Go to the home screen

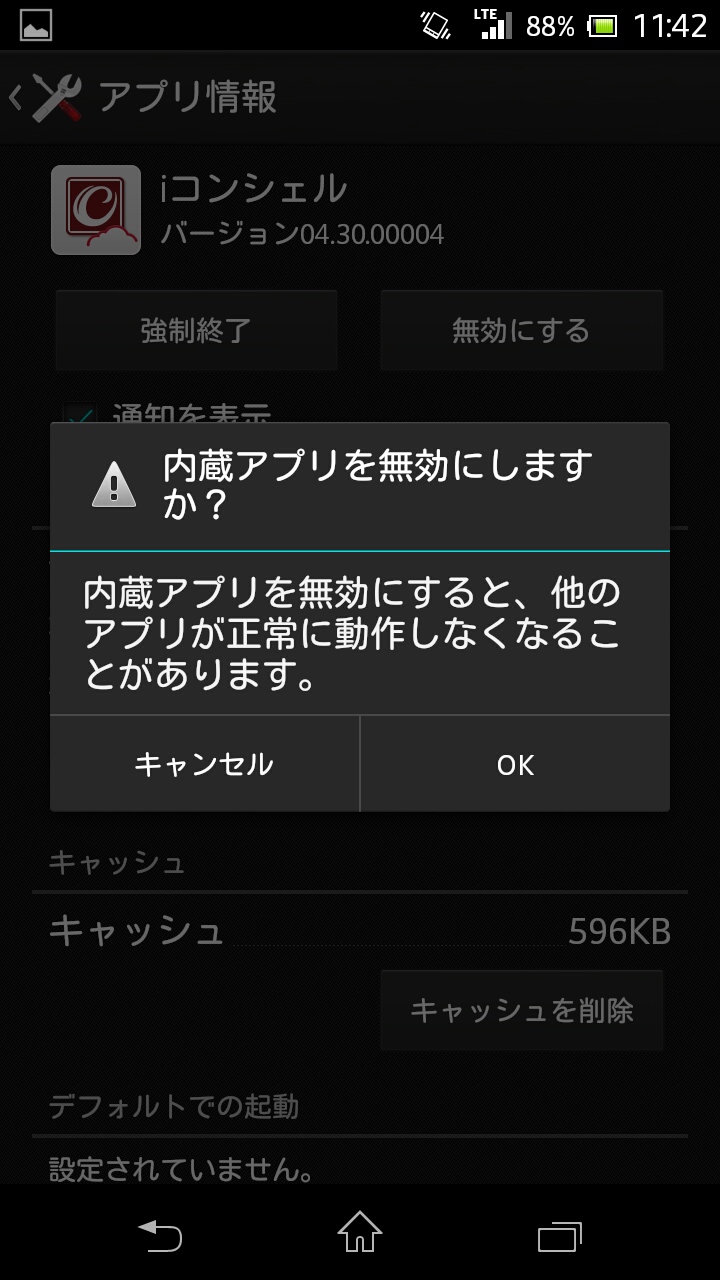[x=360, y=1233]
